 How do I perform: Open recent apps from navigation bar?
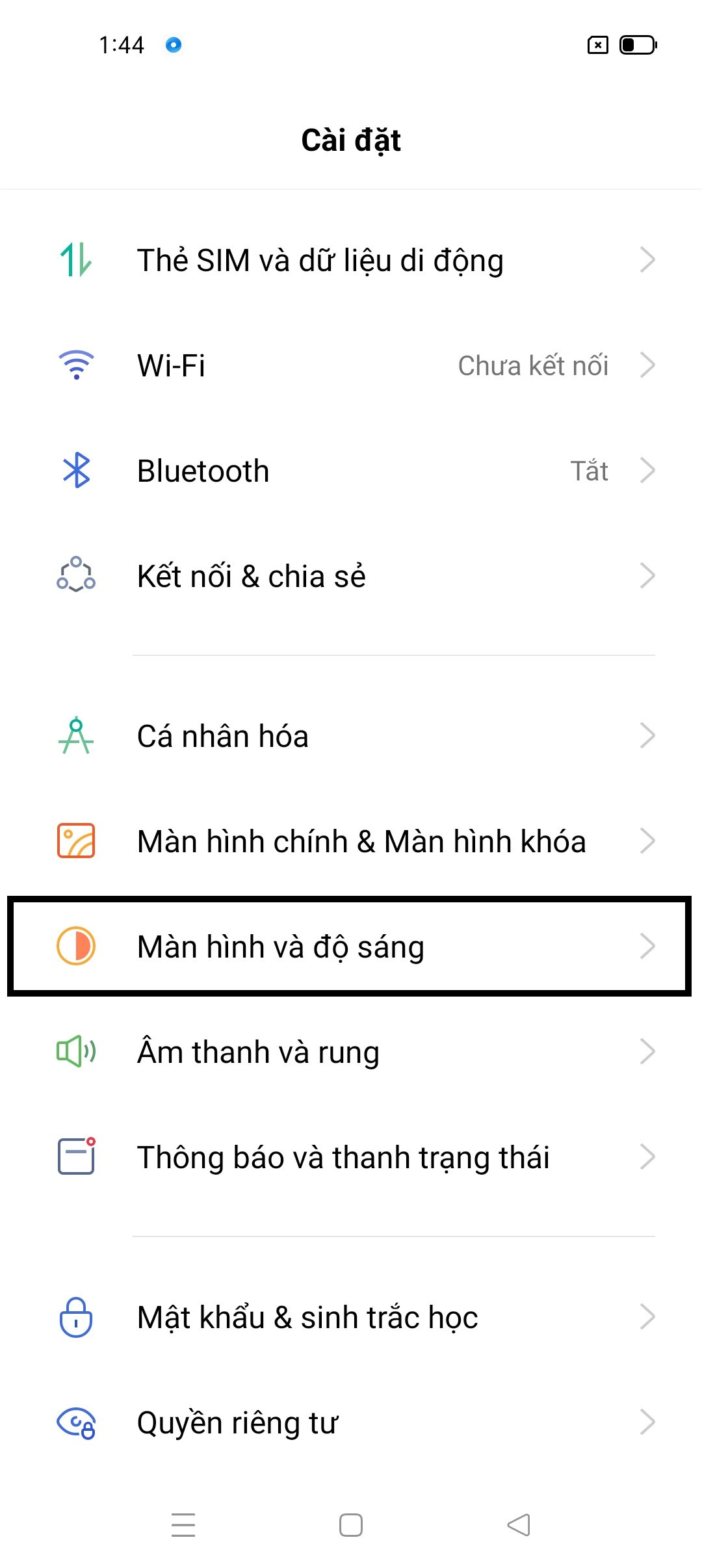[x=183, y=1525]
